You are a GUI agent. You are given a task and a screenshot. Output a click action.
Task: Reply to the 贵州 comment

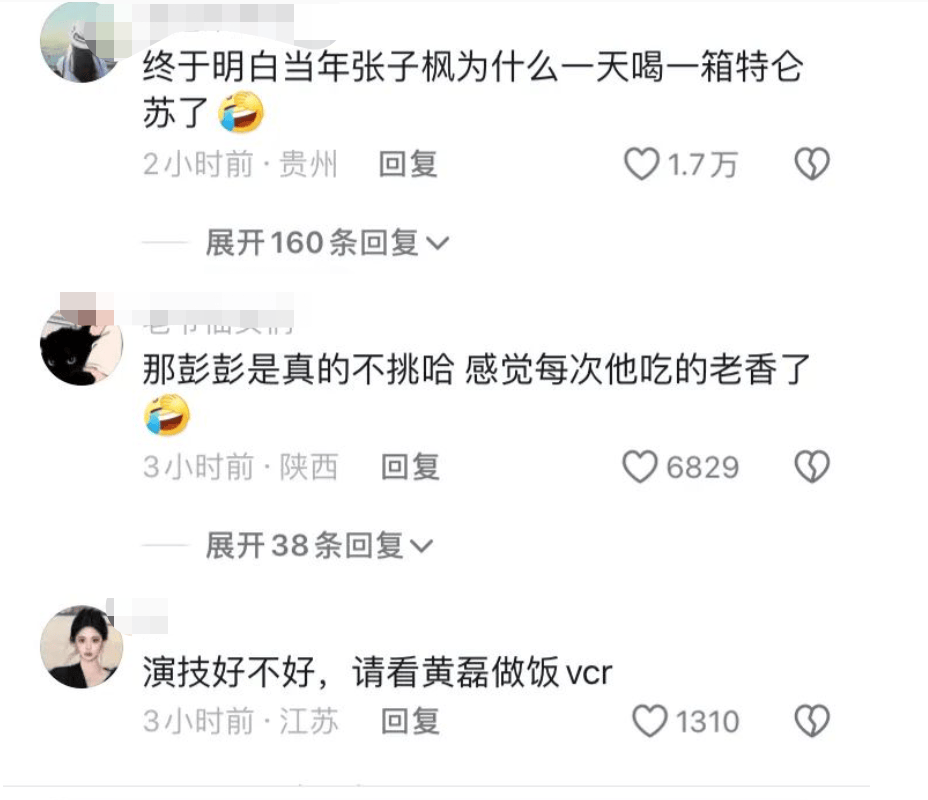pyautogui.click(x=408, y=165)
